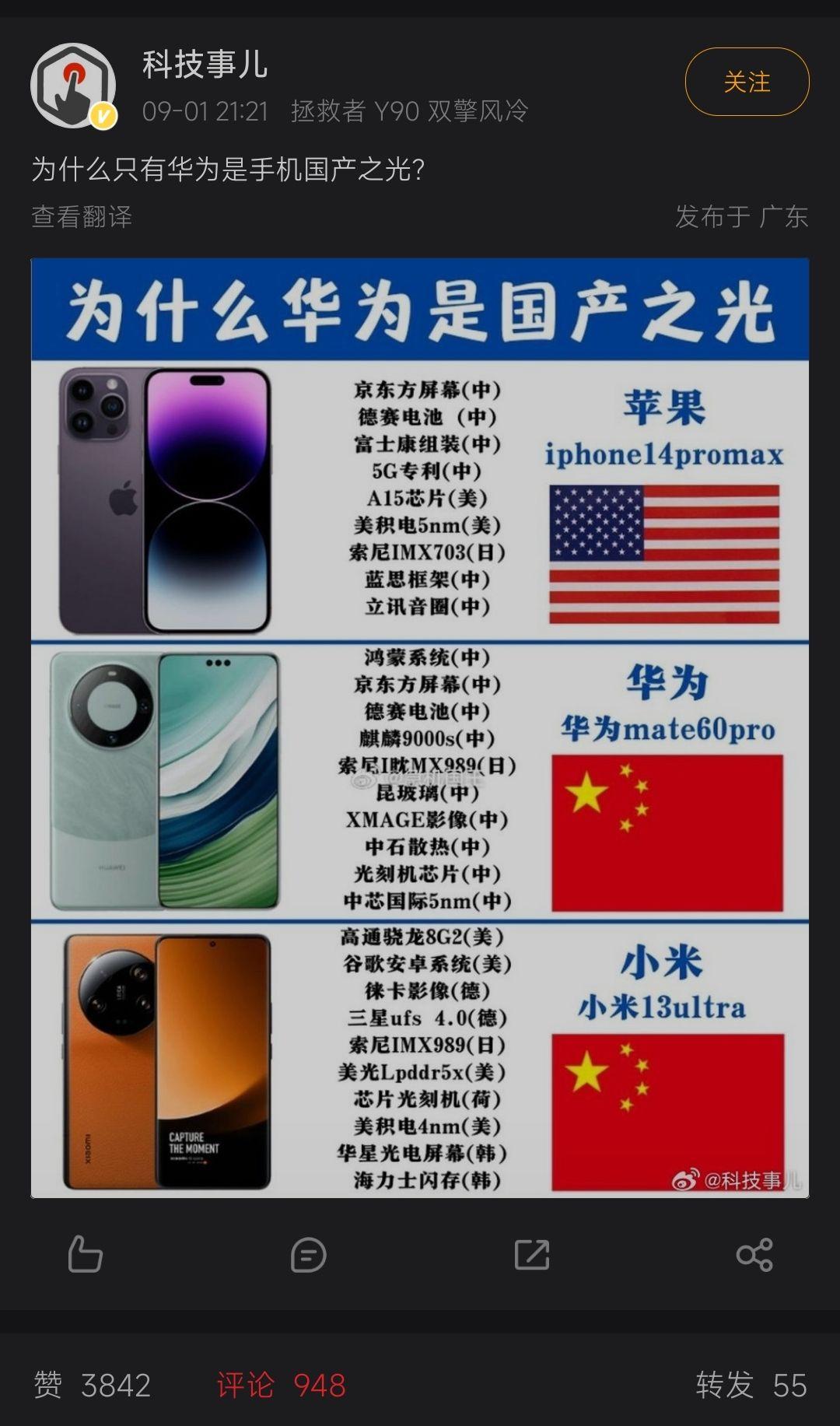Like the post with the thumbs-up icon
Image resolution: width=840 pixels, height=1426 pixels.
85,1254
